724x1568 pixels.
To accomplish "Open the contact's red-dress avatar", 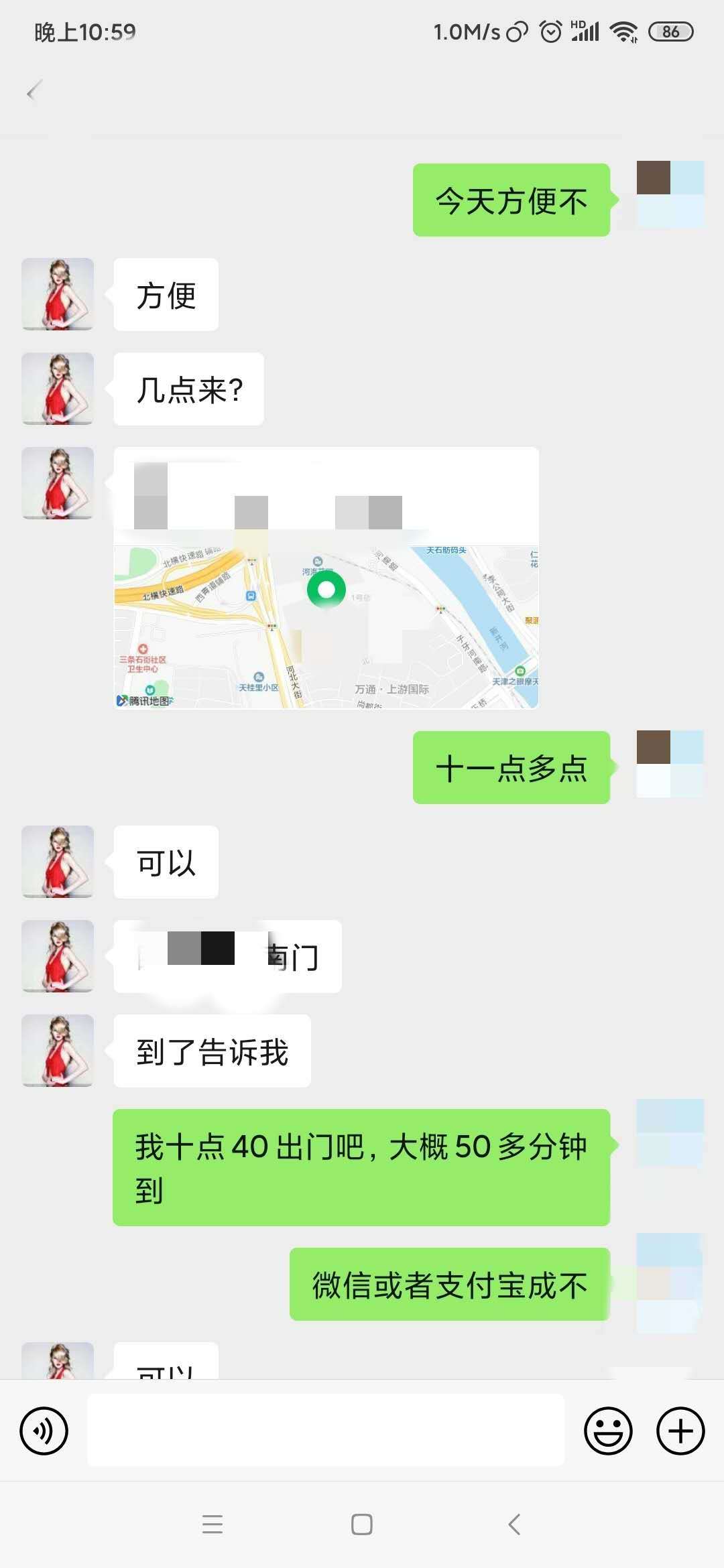I will (57, 293).
